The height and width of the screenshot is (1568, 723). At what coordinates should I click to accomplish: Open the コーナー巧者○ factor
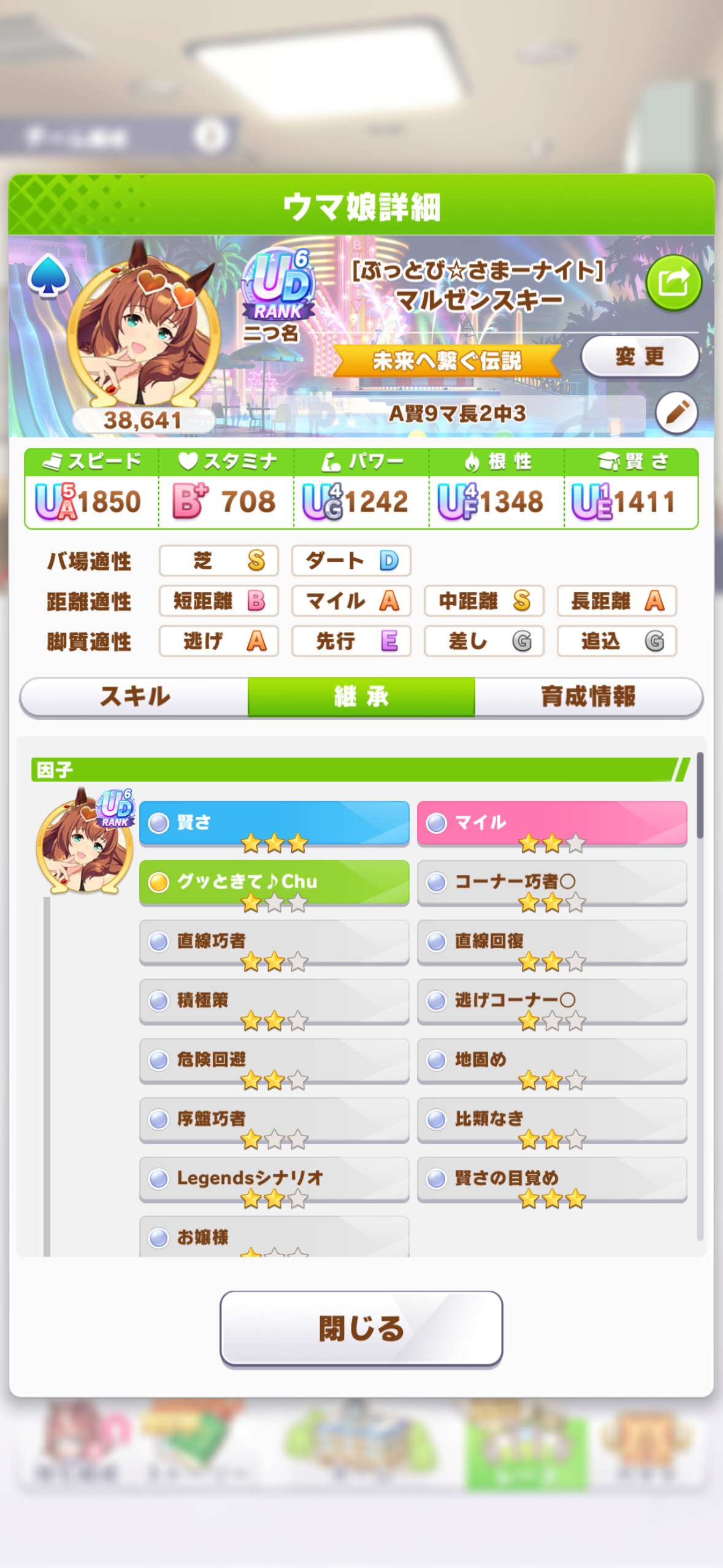pyautogui.click(x=552, y=882)
